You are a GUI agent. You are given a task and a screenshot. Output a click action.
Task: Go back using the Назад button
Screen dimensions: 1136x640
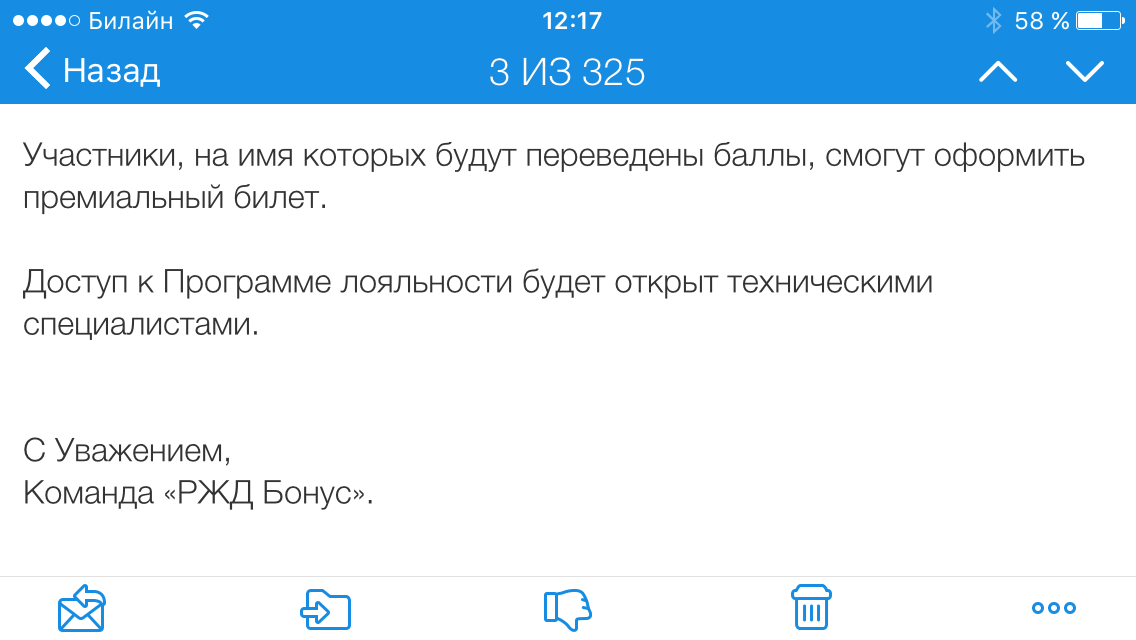(x=92, y=71)
